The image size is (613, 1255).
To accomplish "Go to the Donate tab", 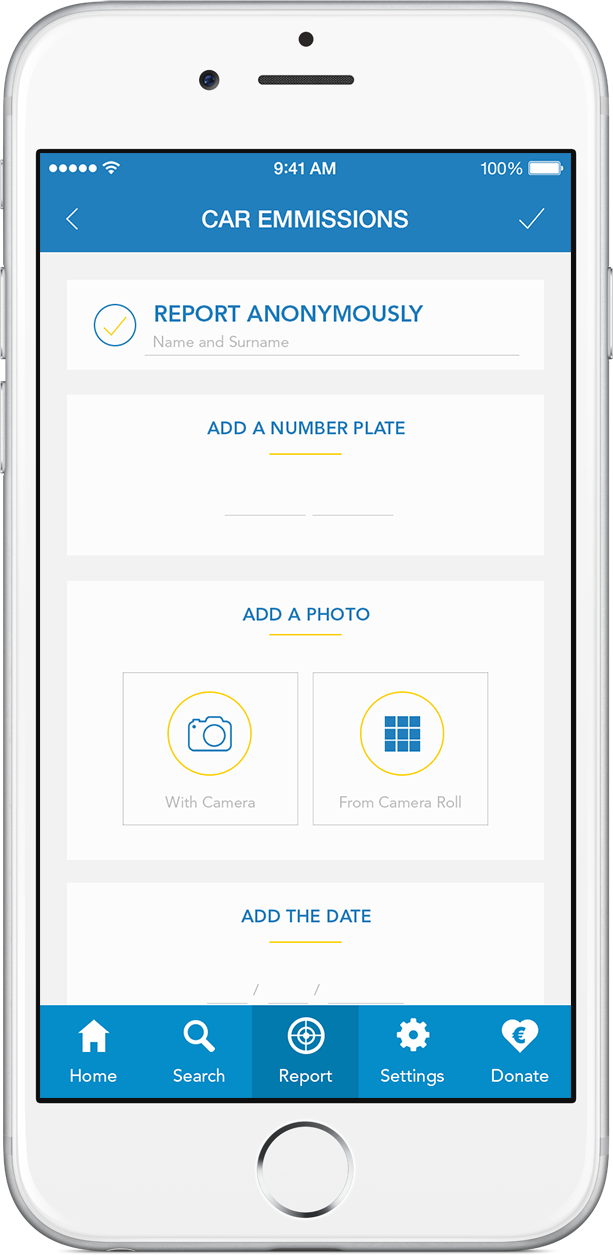I will 519,1052.
